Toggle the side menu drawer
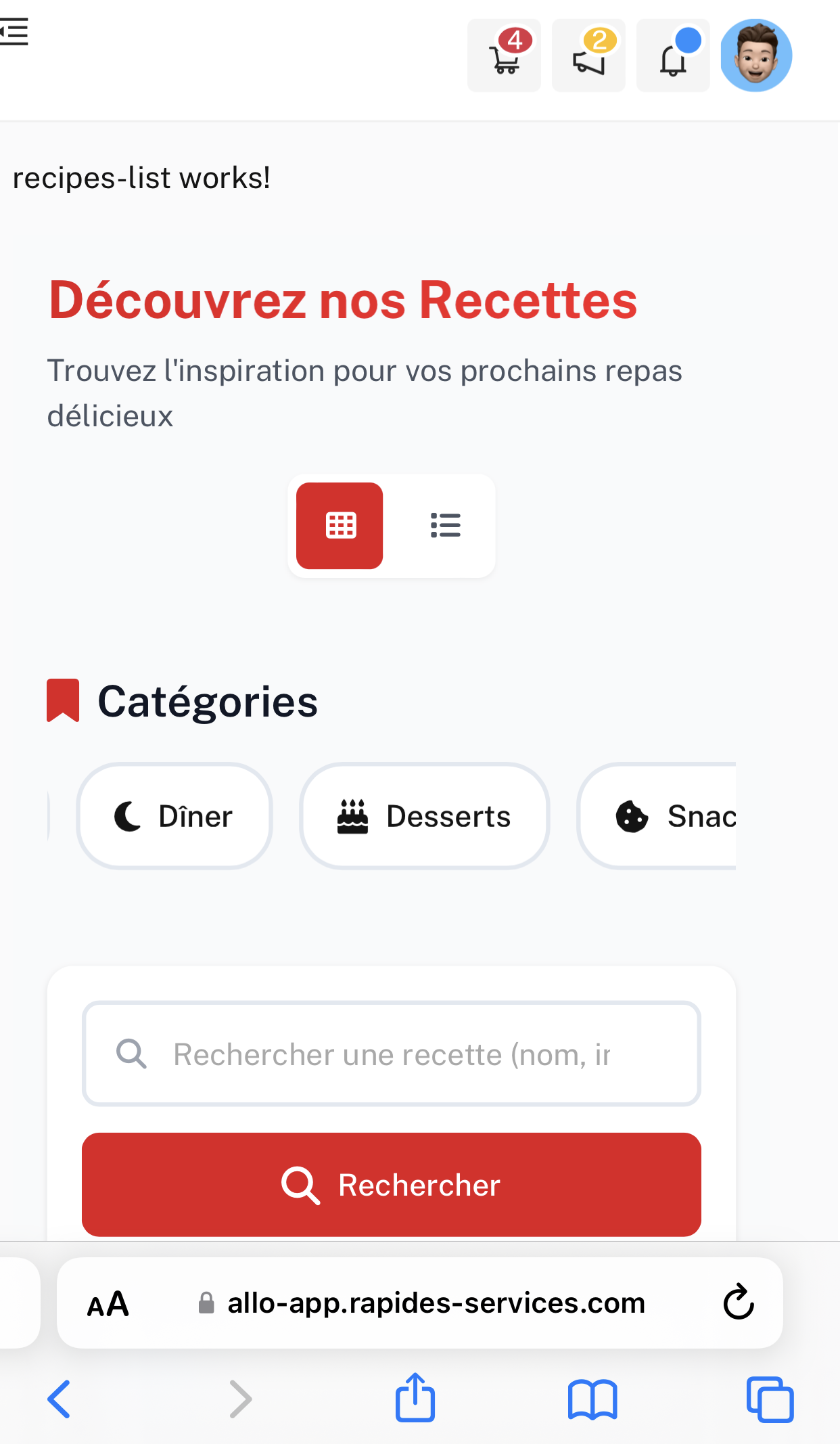This screenshot has height=1444, width=840. [14, 32]
